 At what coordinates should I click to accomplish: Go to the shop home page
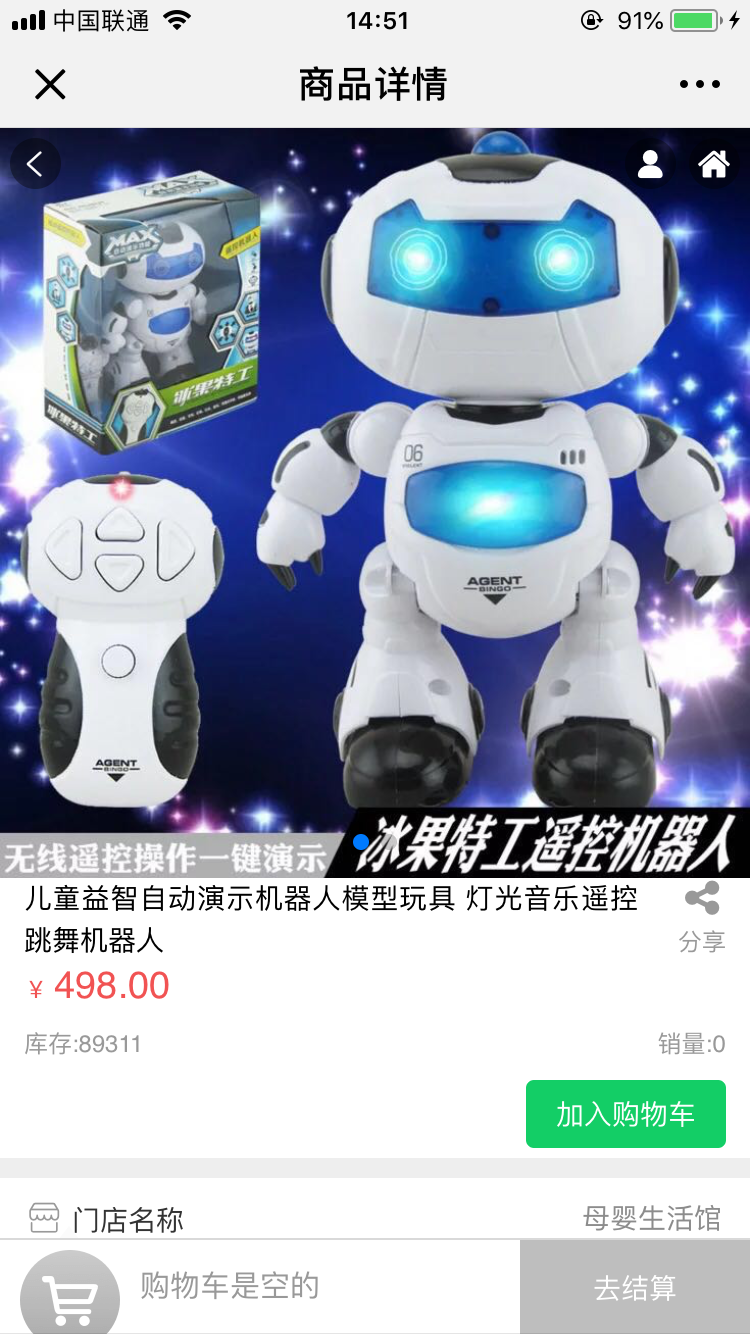click(713, 164)
